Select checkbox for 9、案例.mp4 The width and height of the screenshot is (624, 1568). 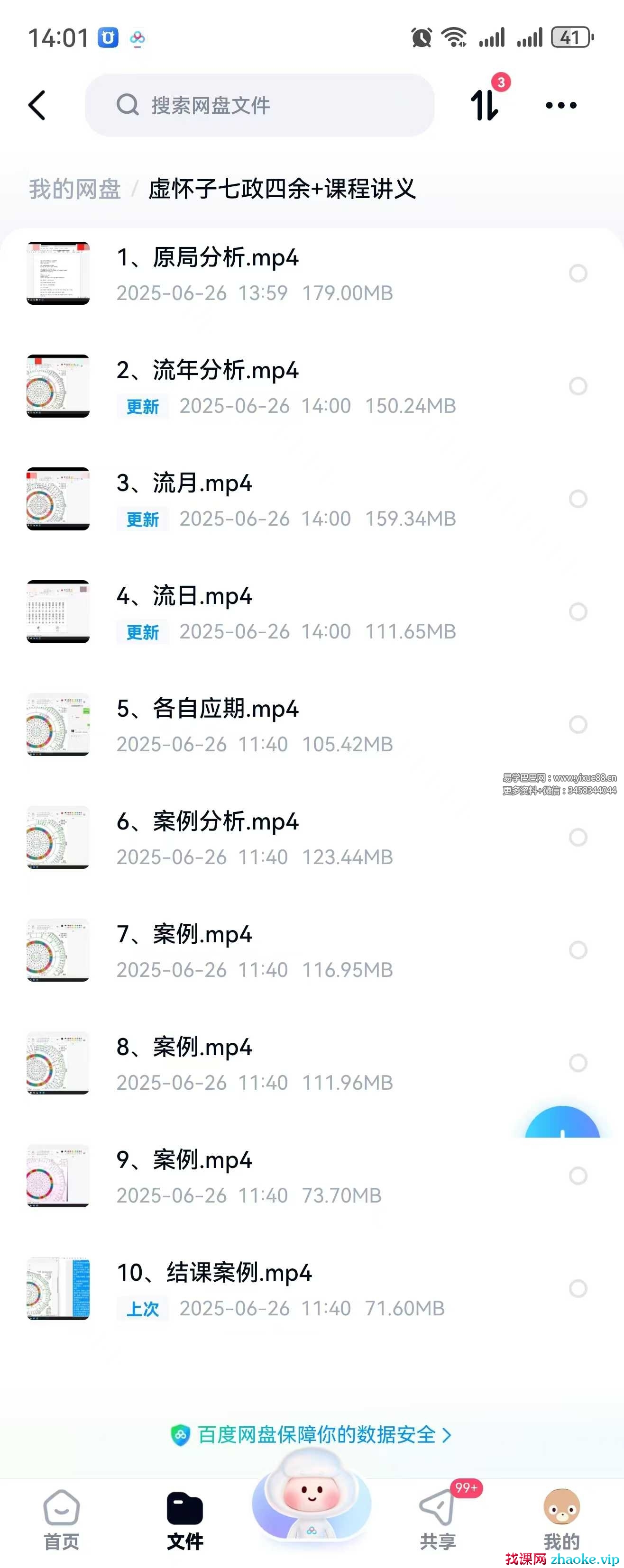point(578,1176)
